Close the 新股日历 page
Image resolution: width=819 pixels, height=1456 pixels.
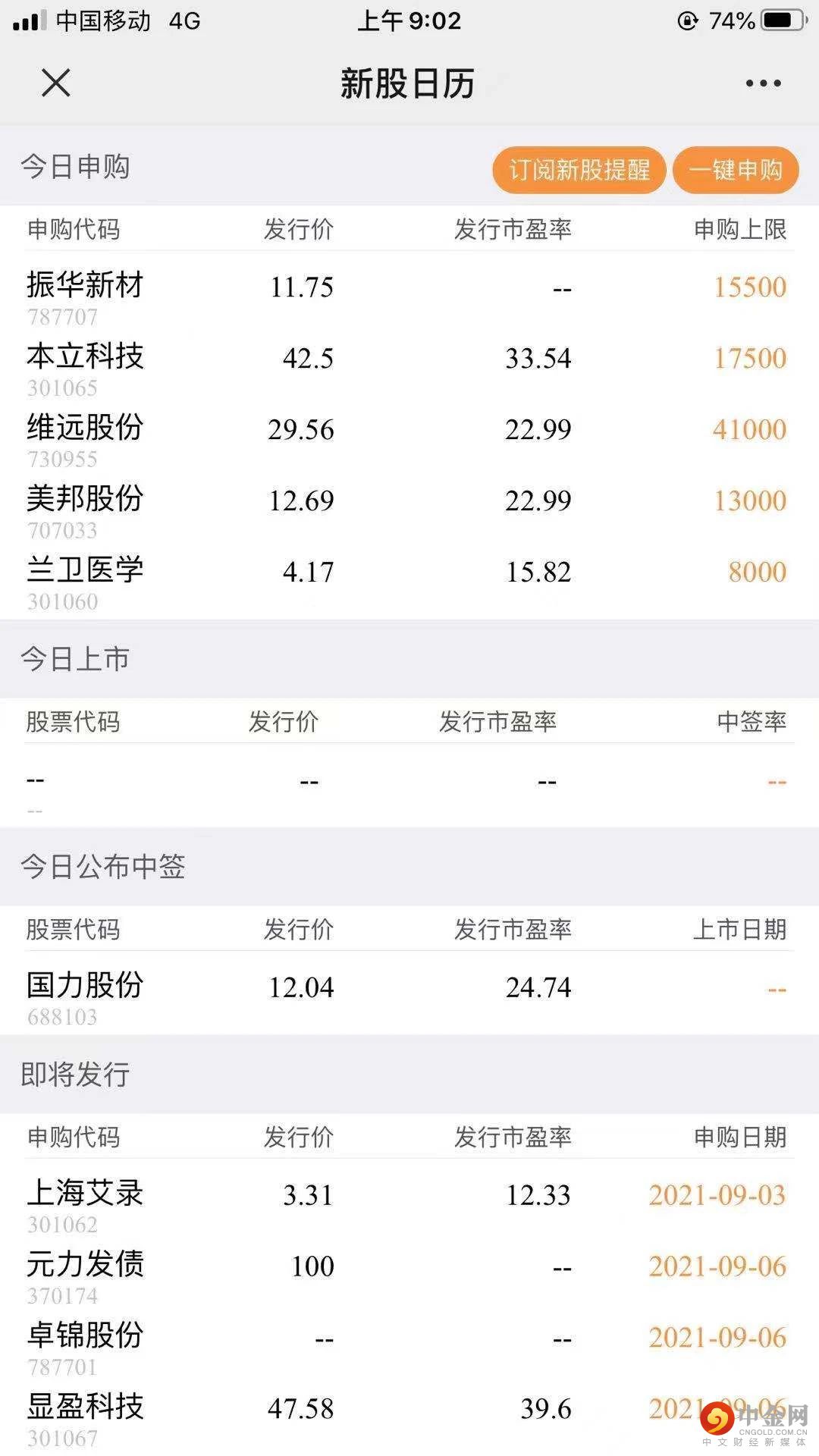pos(55,83)
